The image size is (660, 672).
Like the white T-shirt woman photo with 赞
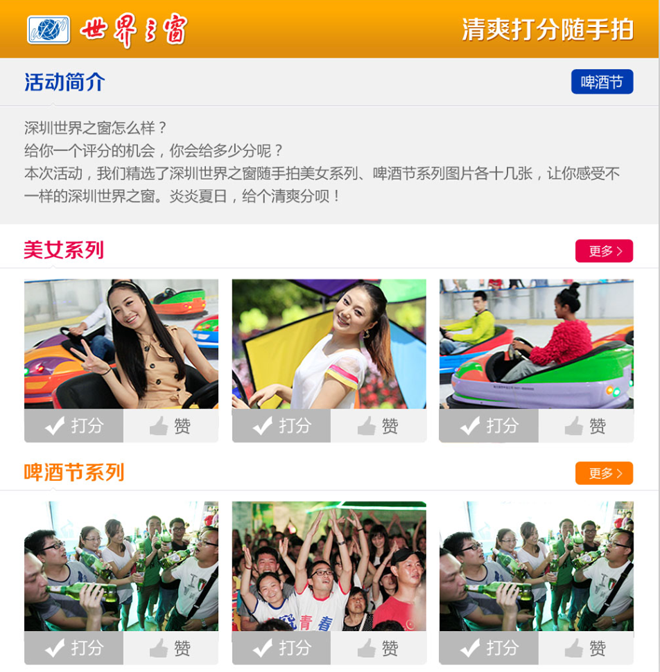pos(378,426)
